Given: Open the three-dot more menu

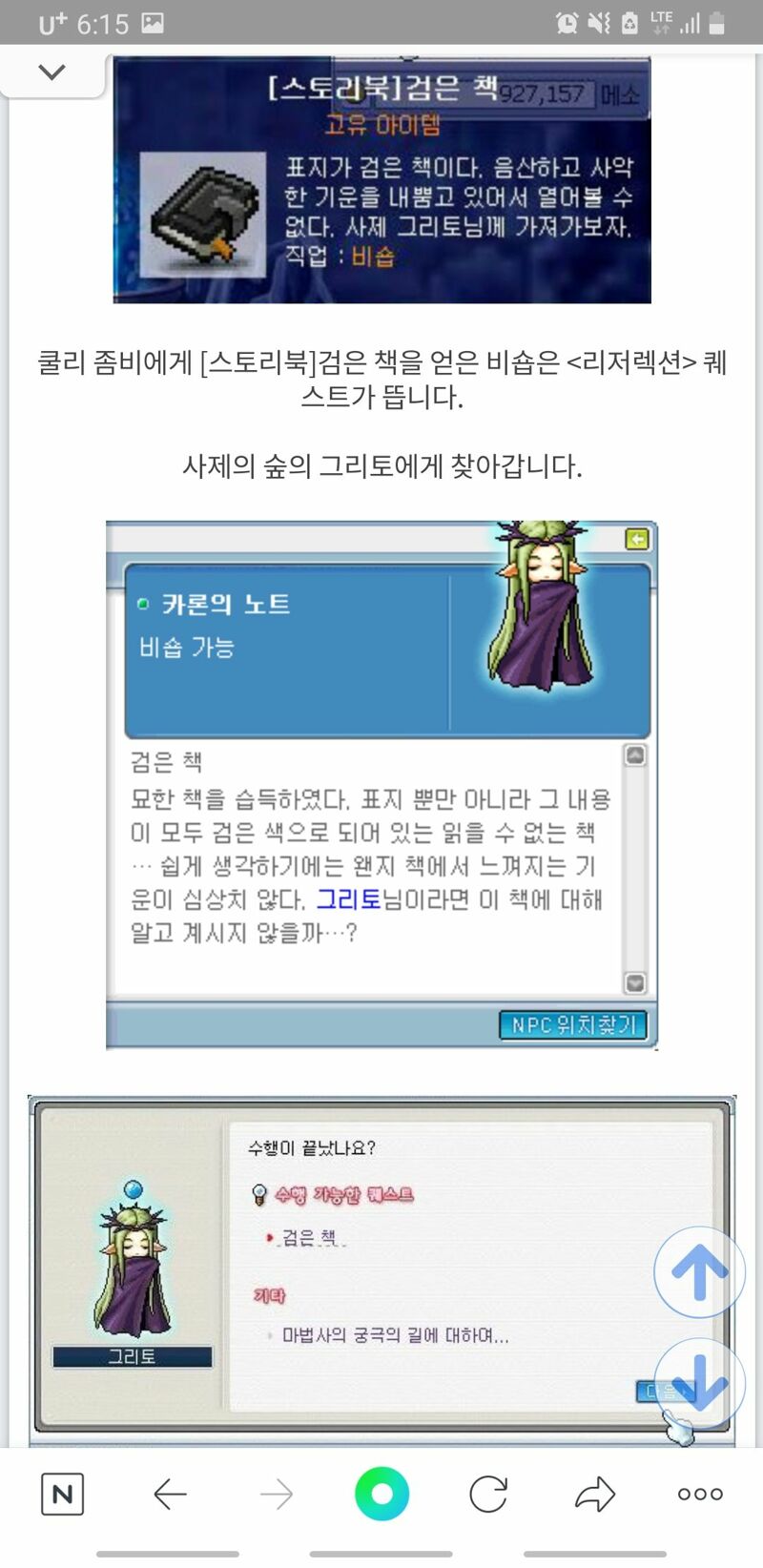Looking at the screenshot, I should 700,1494.
